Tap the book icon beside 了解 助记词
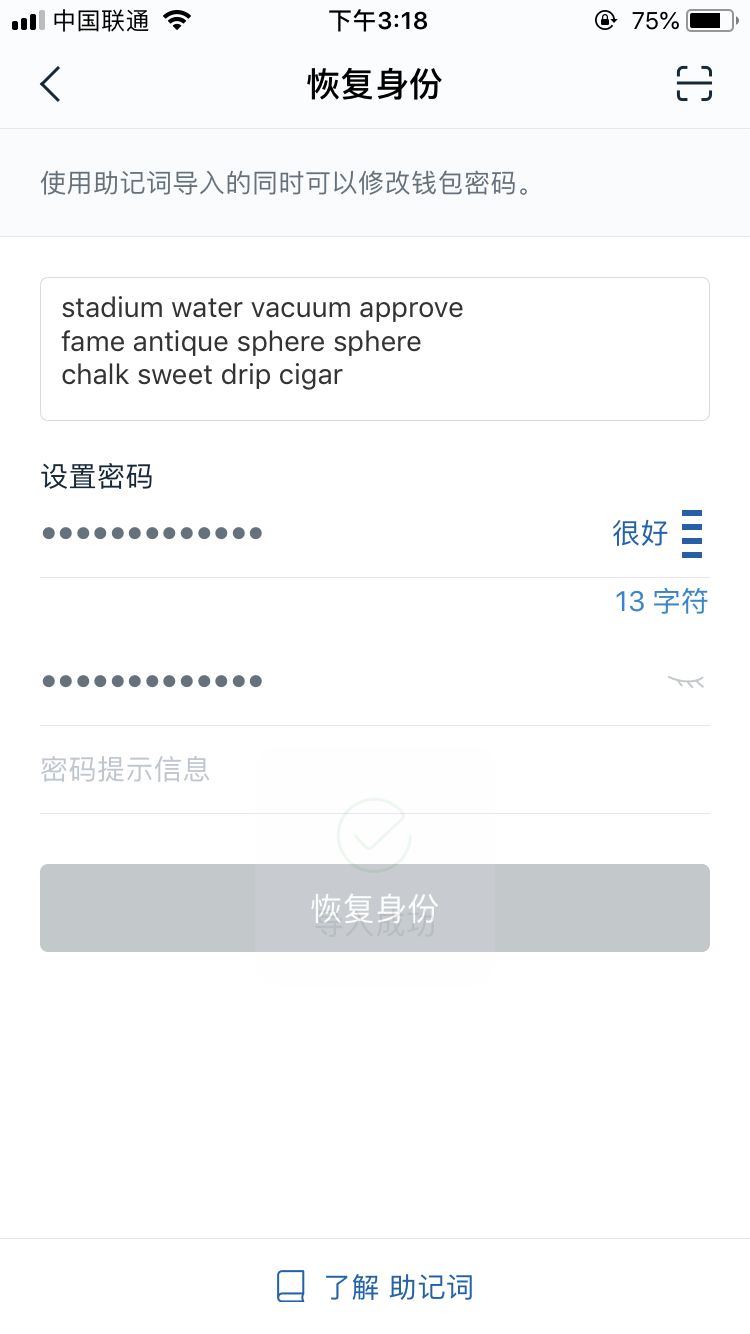Screen dimensions: 750x1334 [x=290, y=1286]
